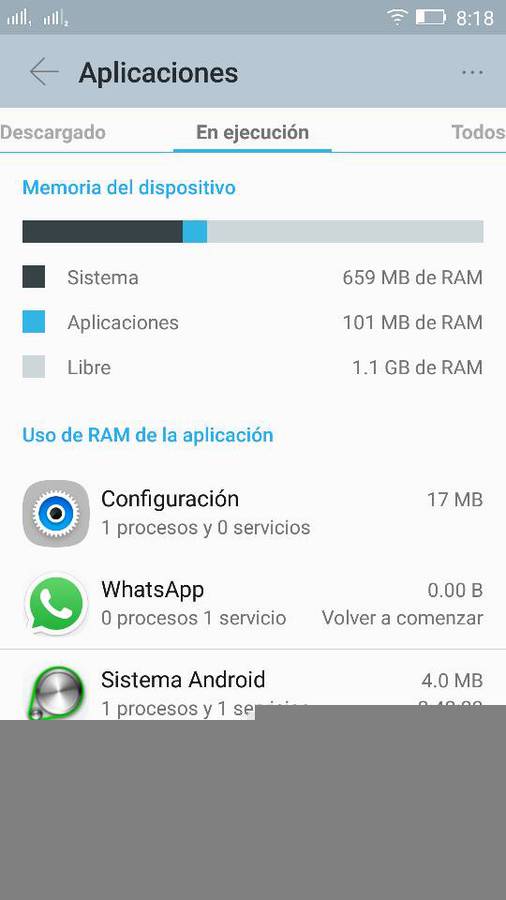Open WhatsApp running service details
506x900 pixels.
pos(253,604)
